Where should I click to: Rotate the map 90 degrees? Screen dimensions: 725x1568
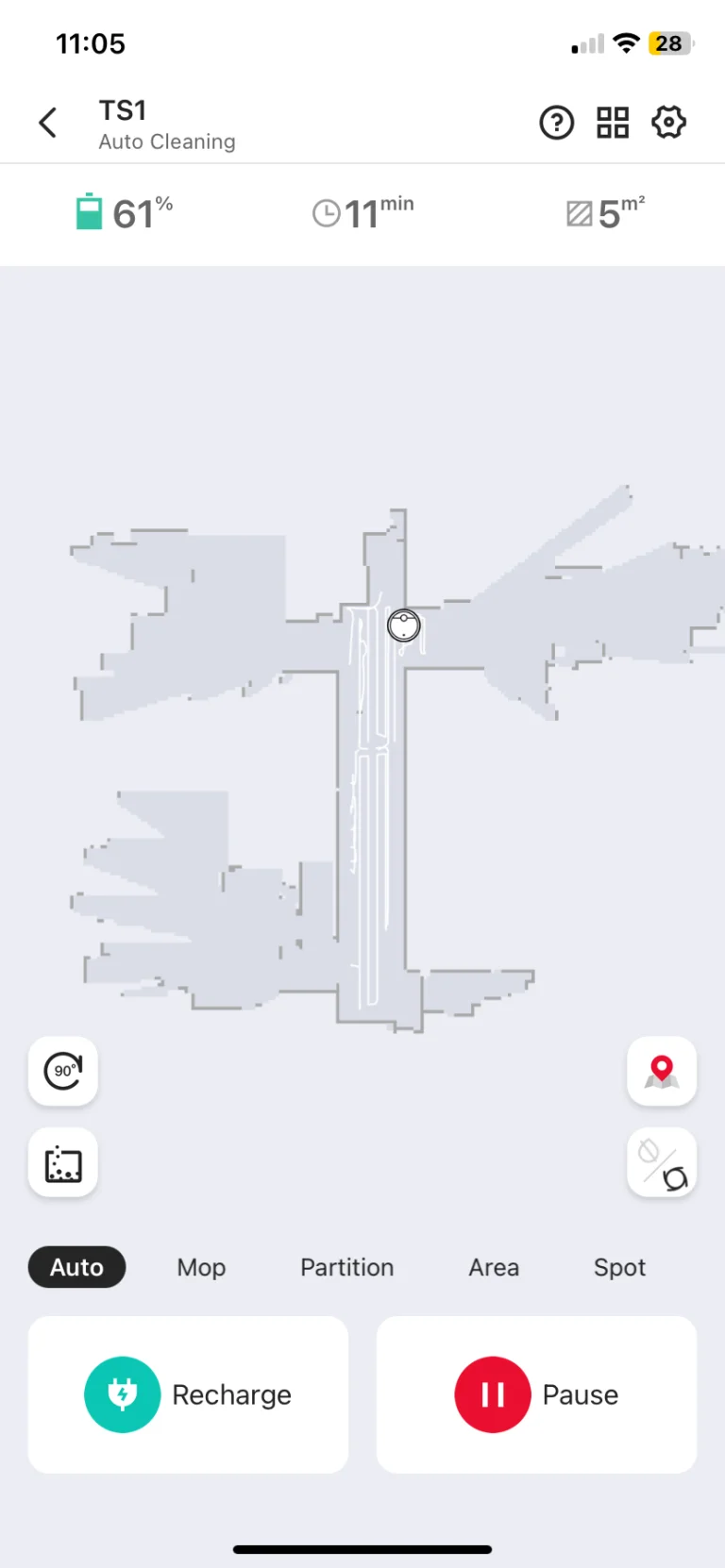coord(63,1071)
